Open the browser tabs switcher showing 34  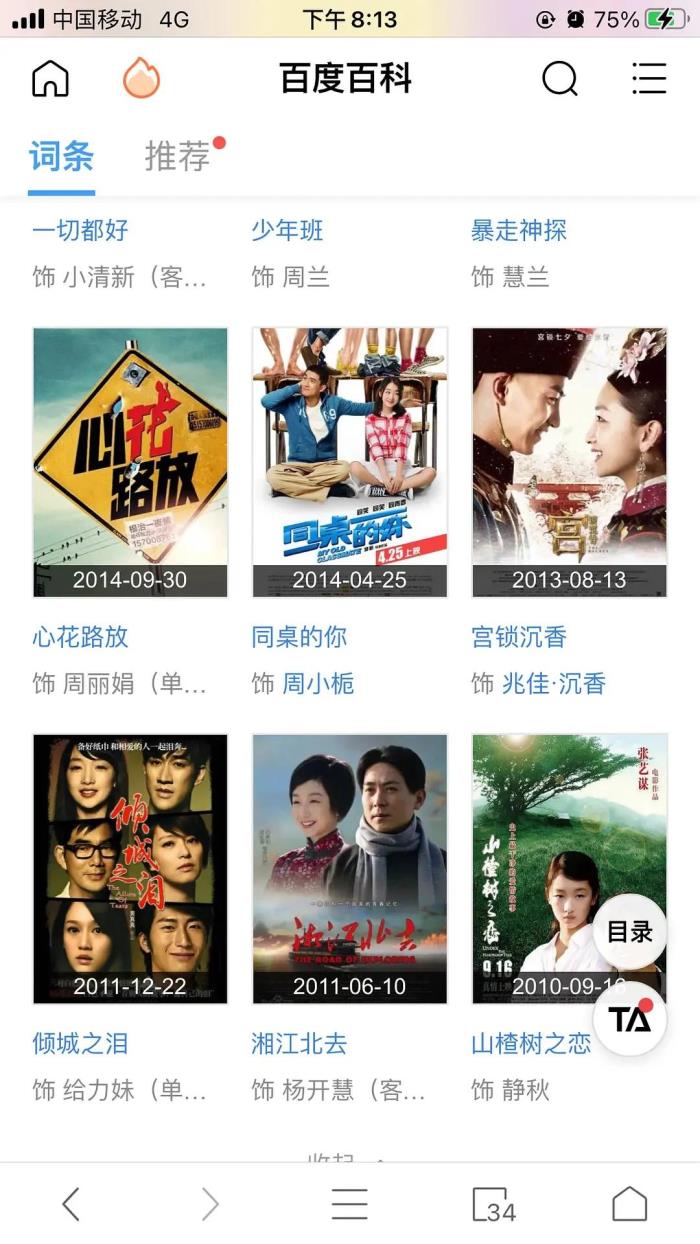click(494, 1204)
